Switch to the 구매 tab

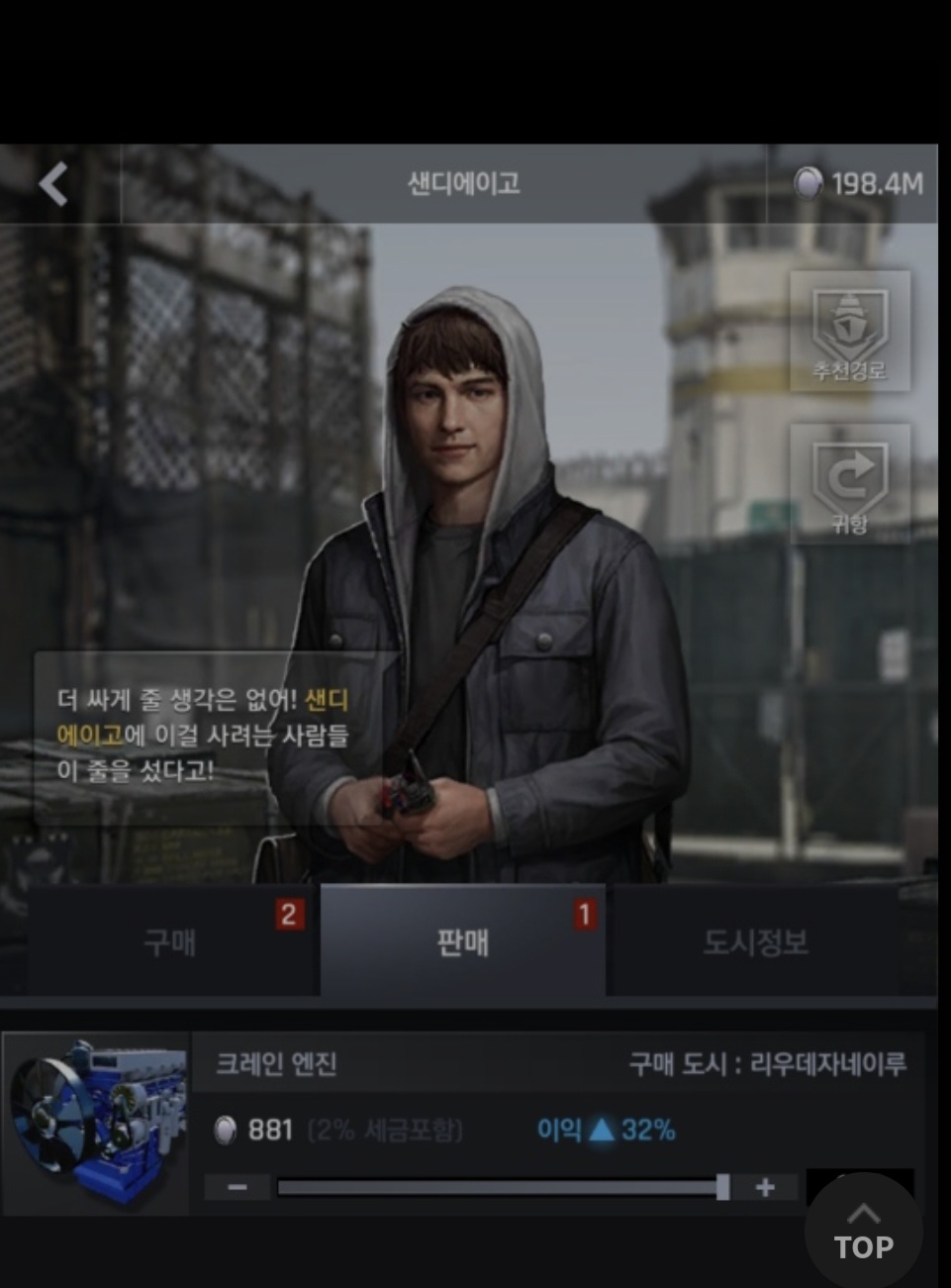(170, 941)
